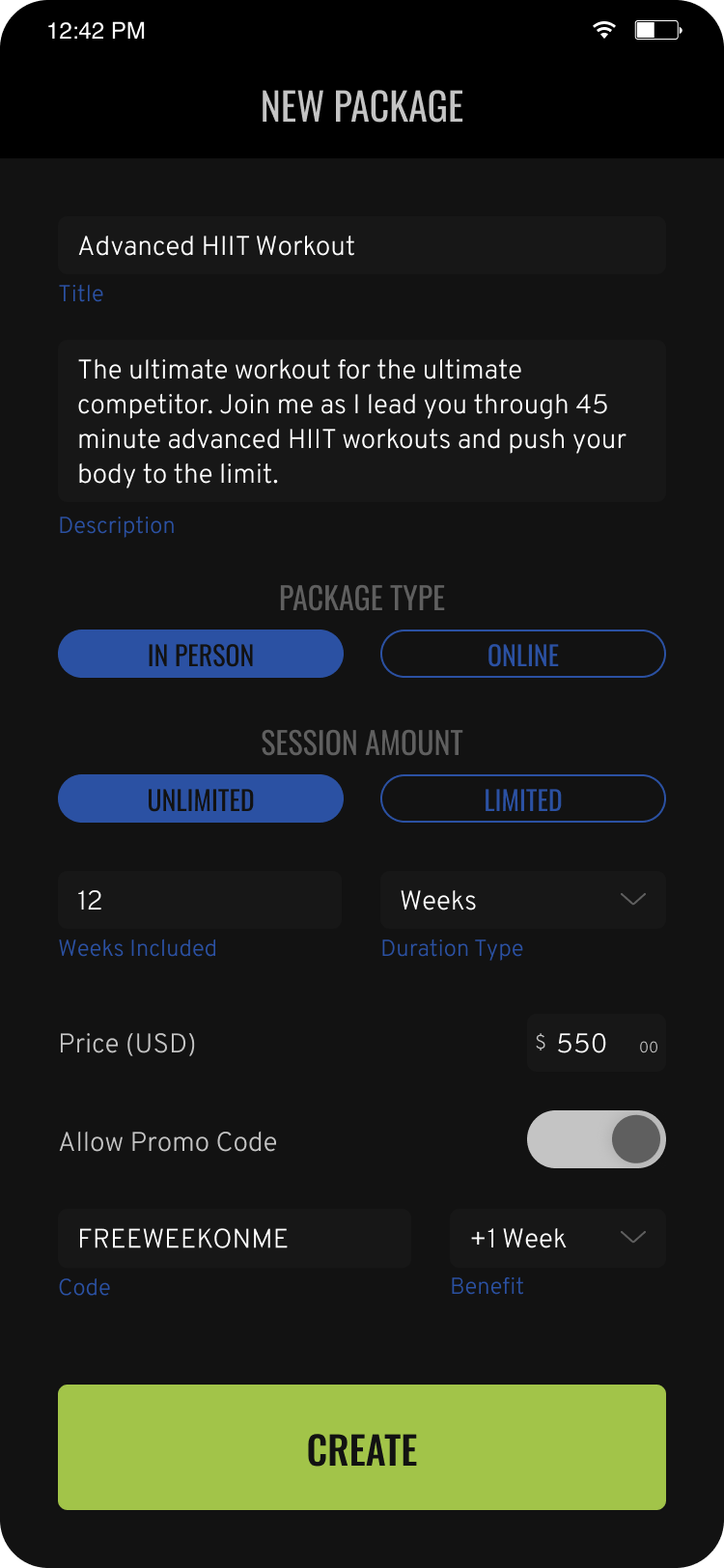Choose Unlimited session amount

tap(201, 799)
